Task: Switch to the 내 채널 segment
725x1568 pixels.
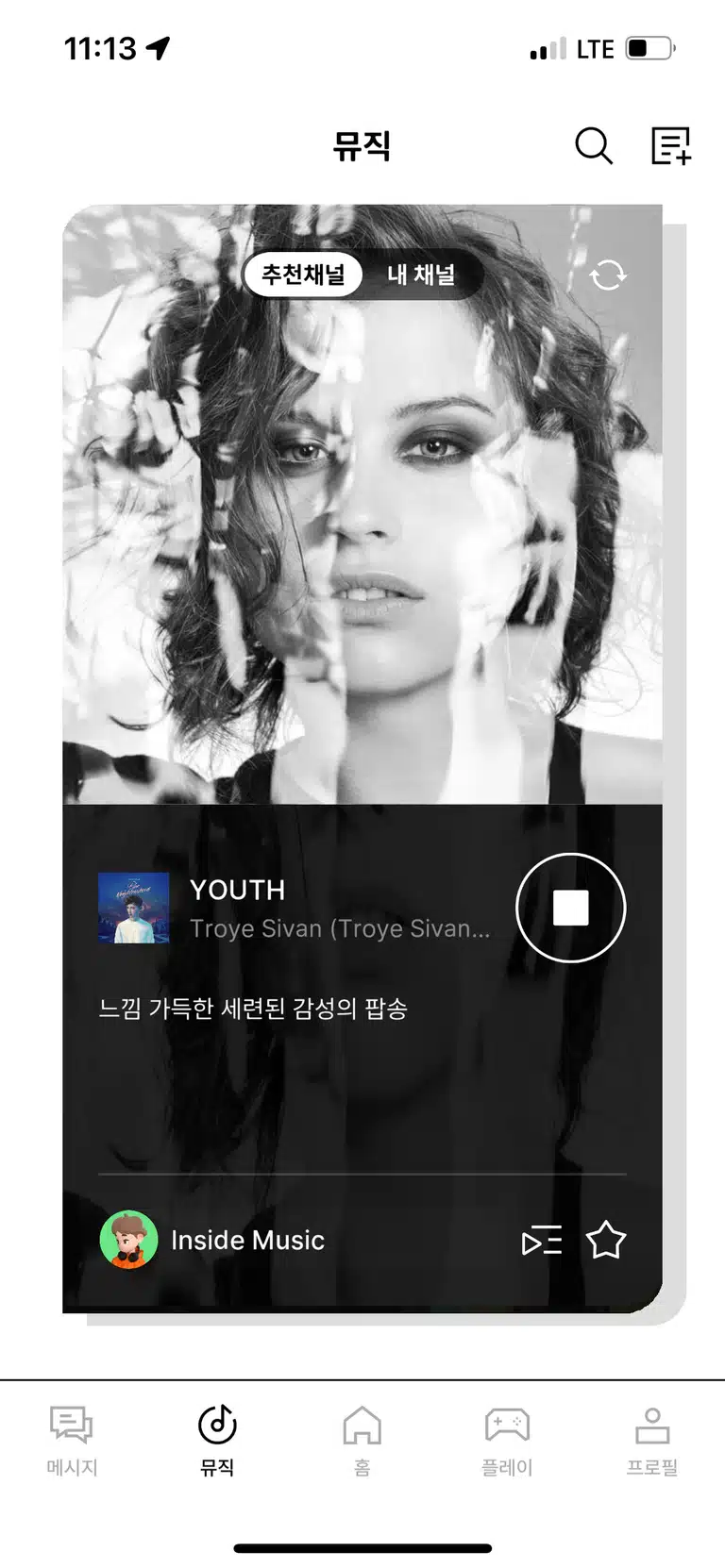Action: tap(421, 275)
